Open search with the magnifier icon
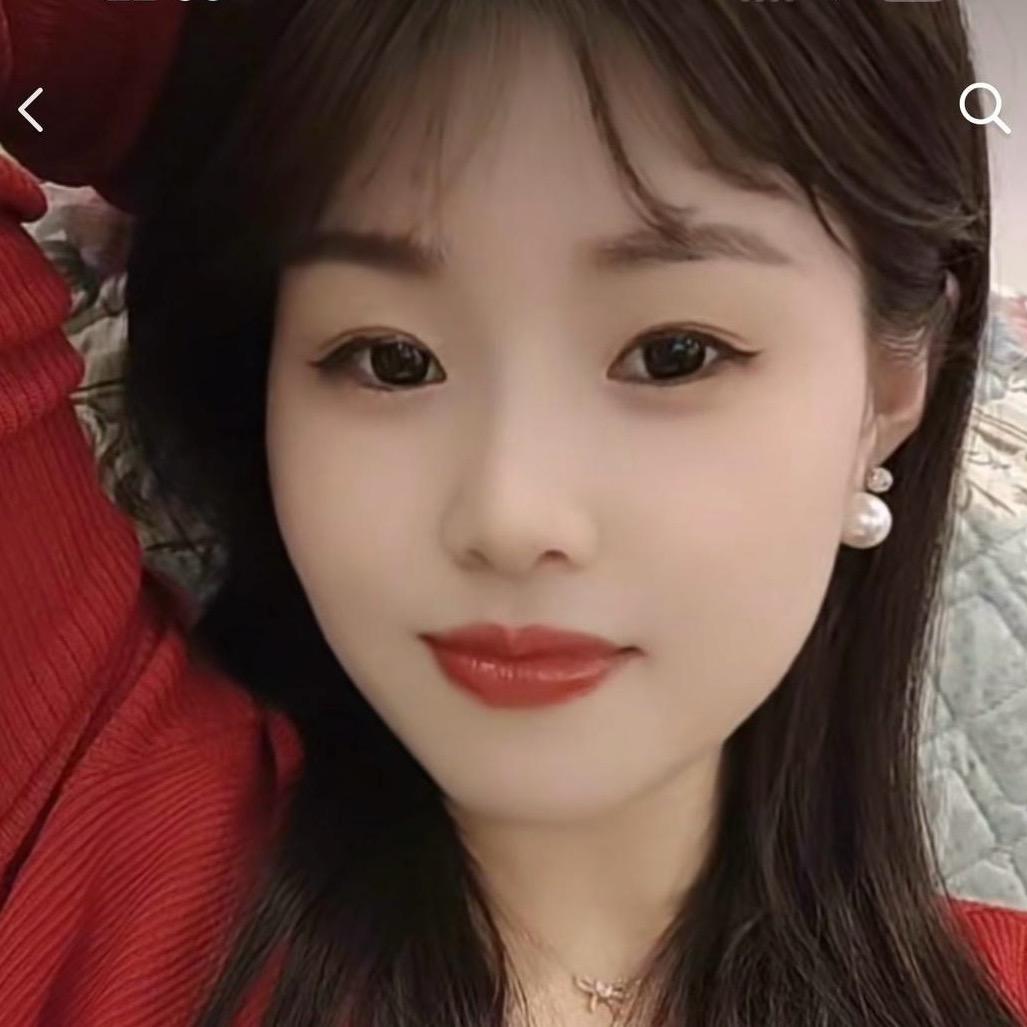The image size is (1027, 1027). click(983, 107)
